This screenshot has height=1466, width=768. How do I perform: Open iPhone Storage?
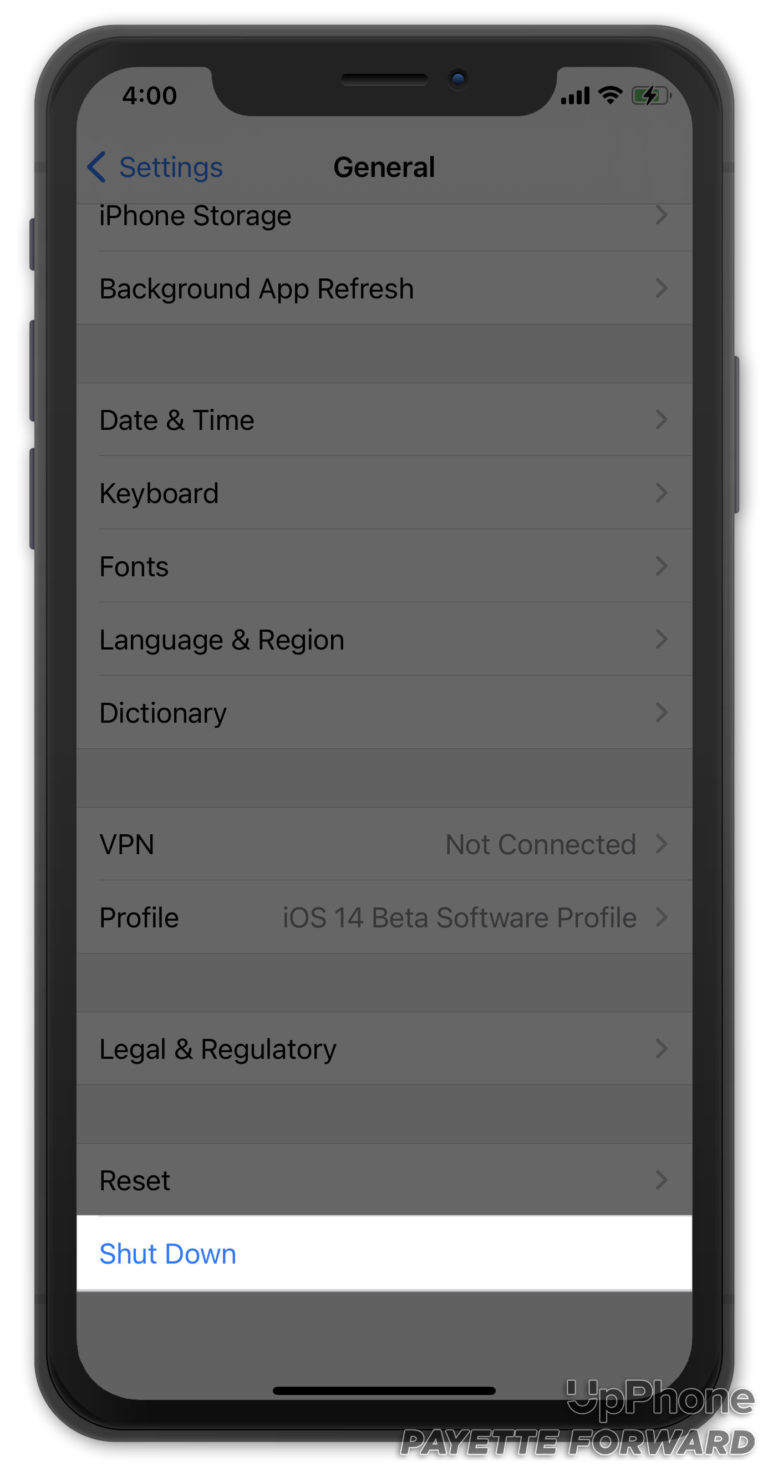384,217
